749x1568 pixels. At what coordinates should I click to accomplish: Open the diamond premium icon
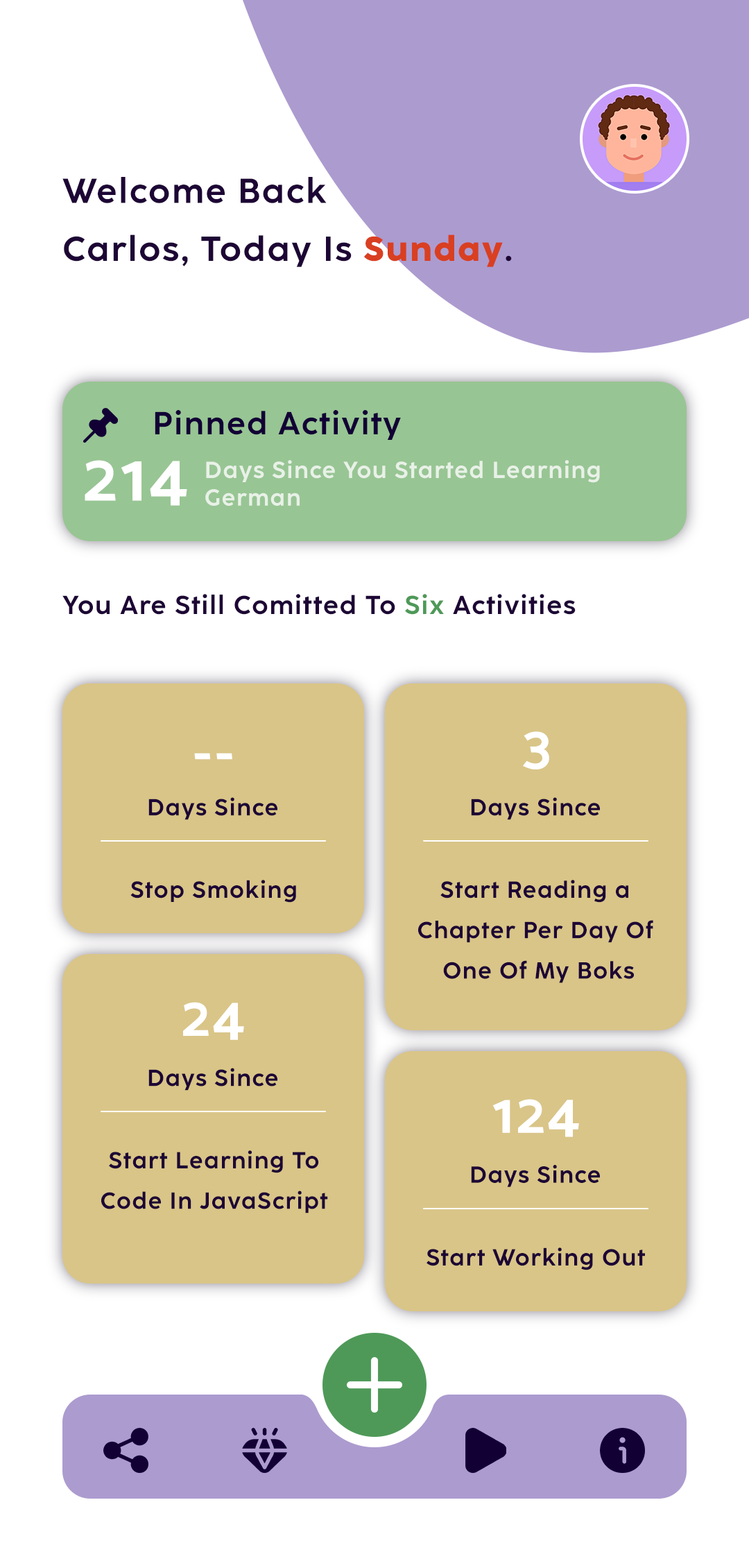[x=264, y=1450]
